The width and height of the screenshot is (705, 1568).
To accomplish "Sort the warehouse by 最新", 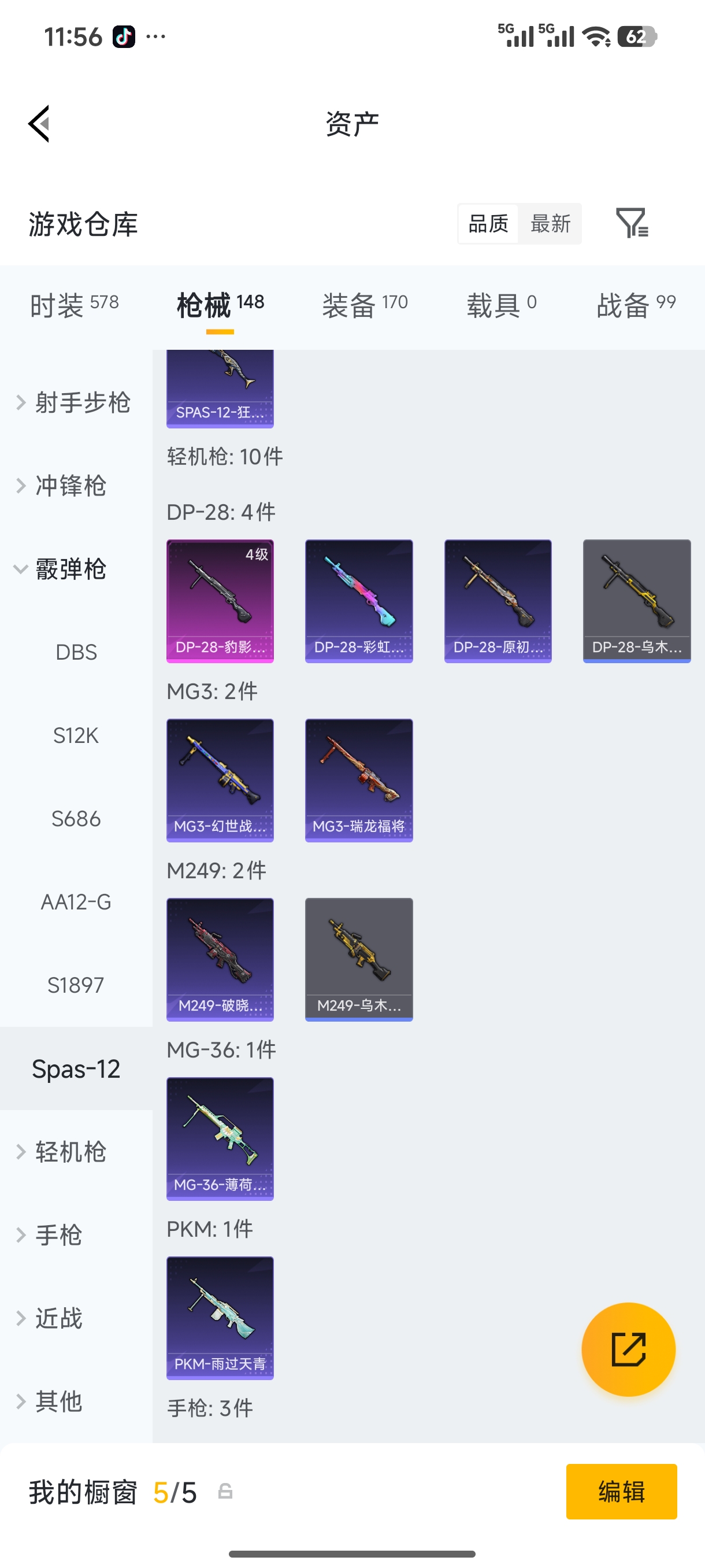I will click(x=550, y=224).
